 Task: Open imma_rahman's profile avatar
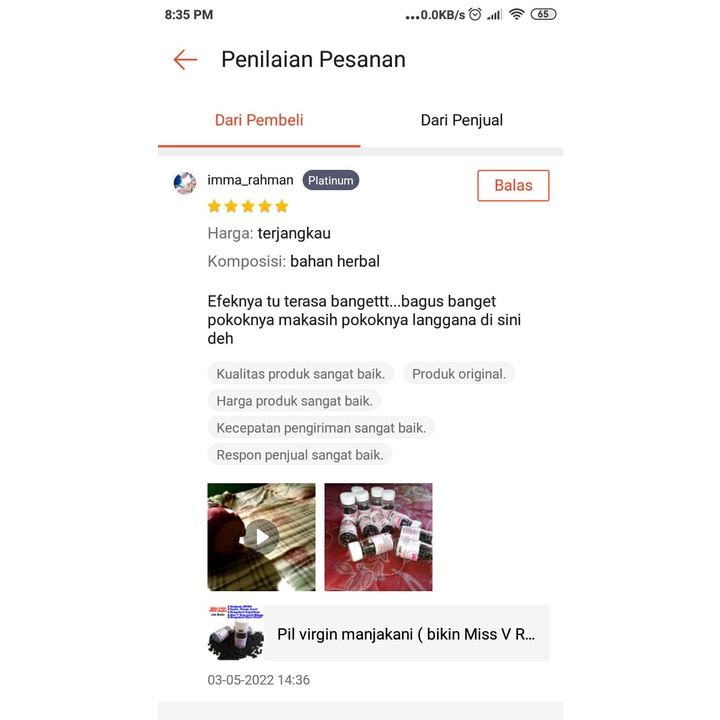[185, 183]
